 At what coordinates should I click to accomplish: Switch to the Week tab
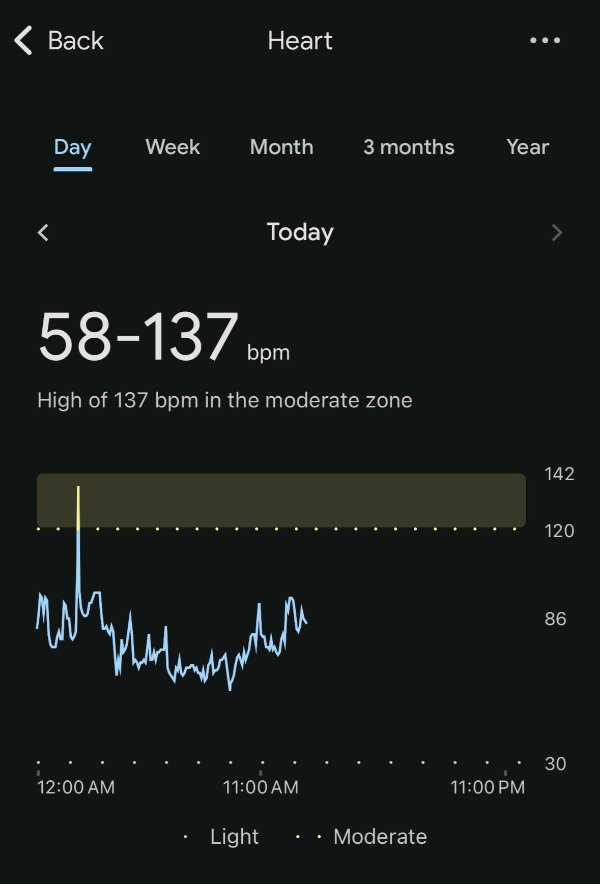click(172, 147)
